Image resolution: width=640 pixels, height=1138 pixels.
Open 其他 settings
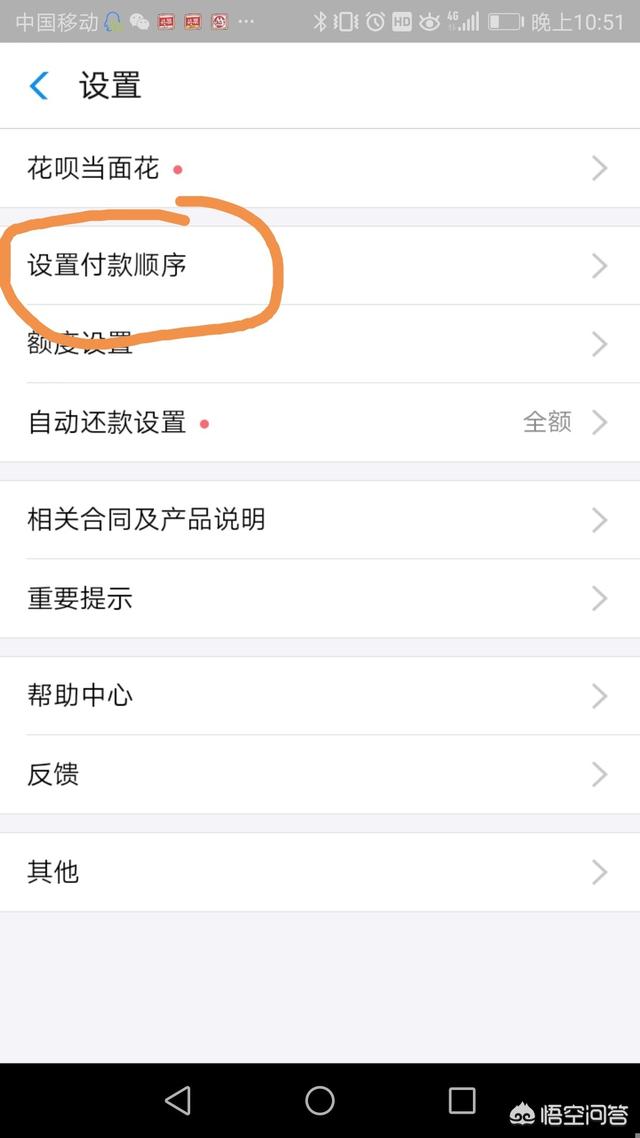(320, 872)
